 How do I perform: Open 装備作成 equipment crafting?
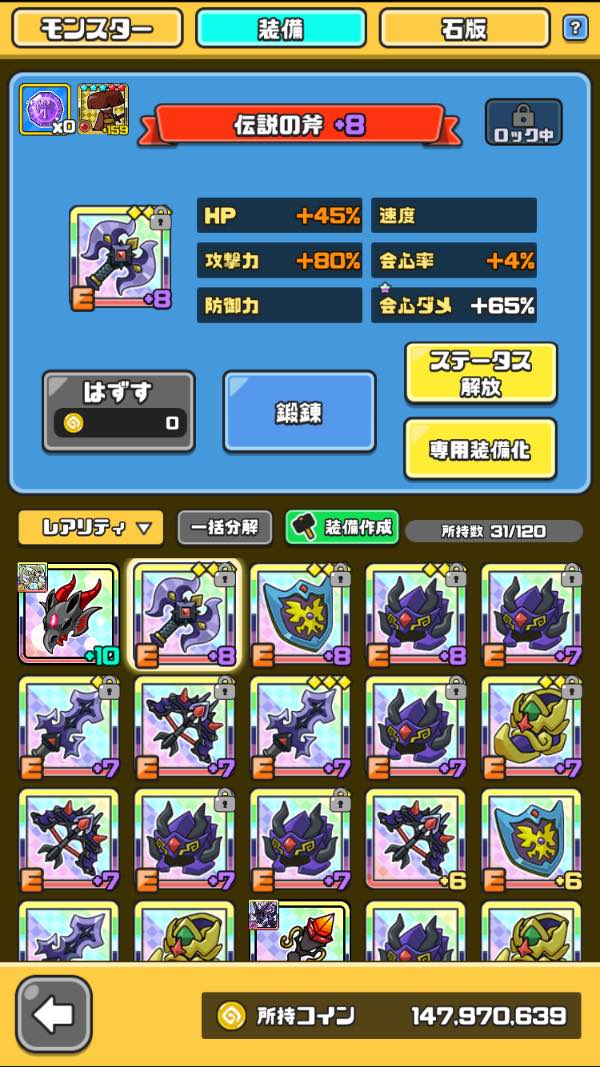tap(342, 527)
